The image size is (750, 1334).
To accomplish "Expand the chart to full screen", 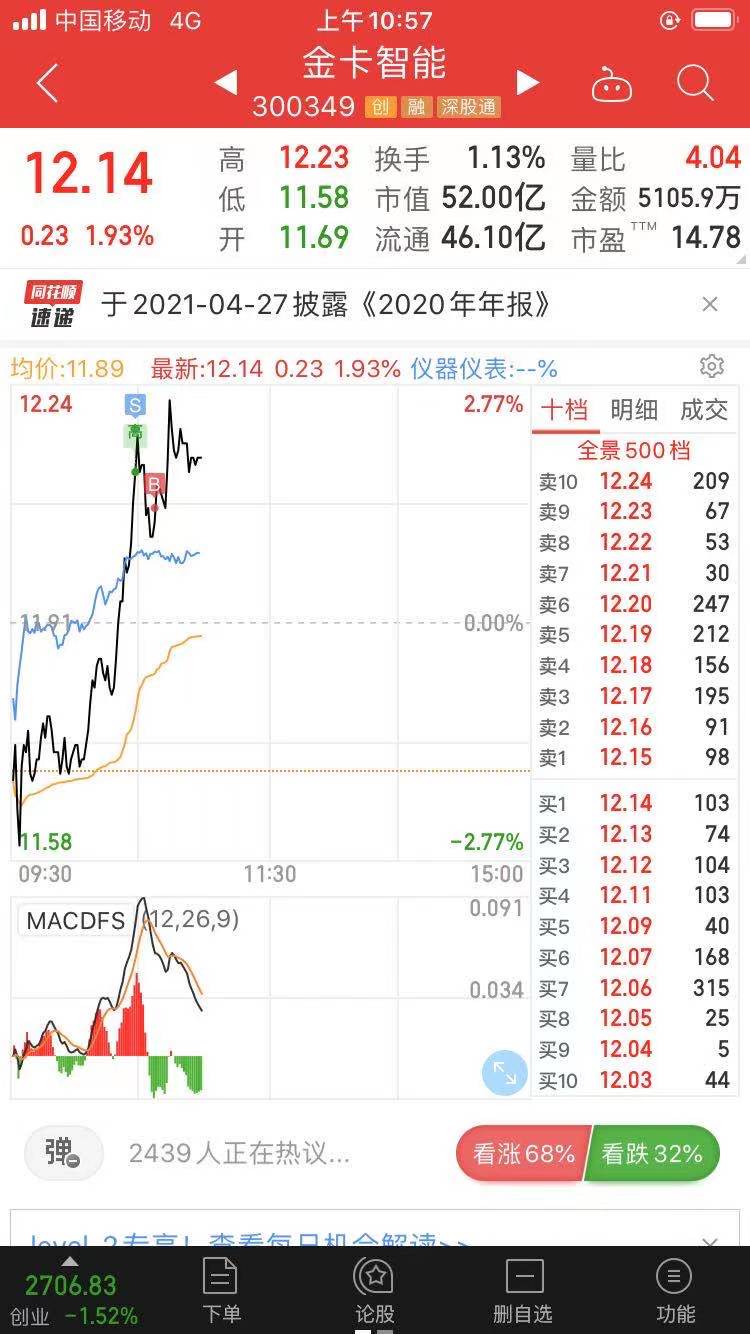I will pos(505,1074).
